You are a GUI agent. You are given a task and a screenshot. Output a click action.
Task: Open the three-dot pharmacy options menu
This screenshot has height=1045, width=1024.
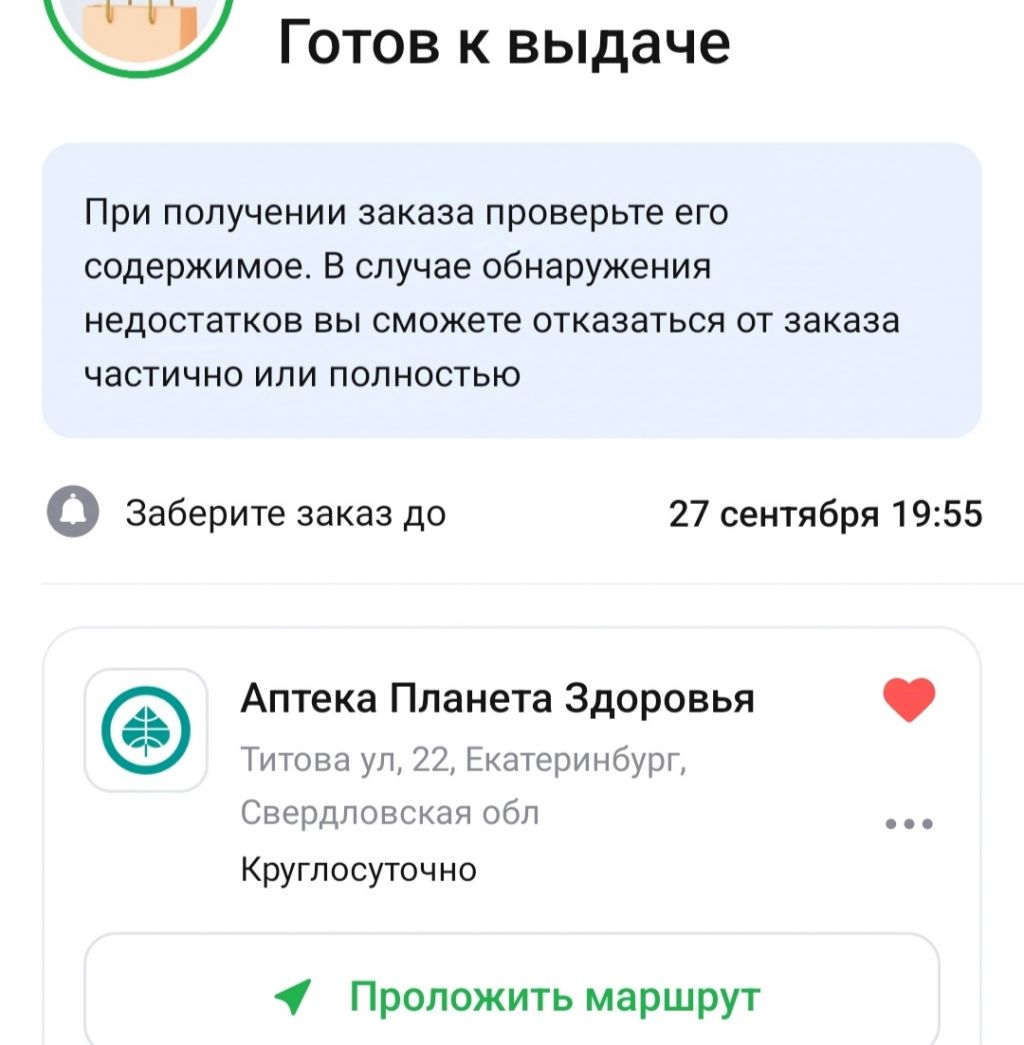909,825
